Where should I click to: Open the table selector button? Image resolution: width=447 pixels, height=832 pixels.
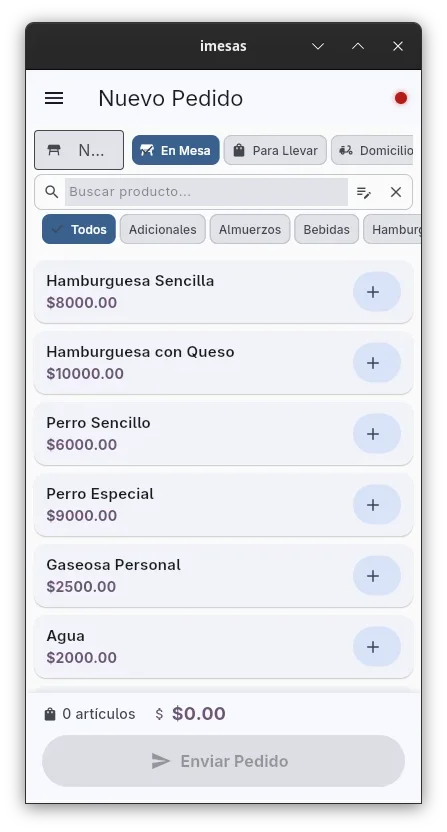79,150
